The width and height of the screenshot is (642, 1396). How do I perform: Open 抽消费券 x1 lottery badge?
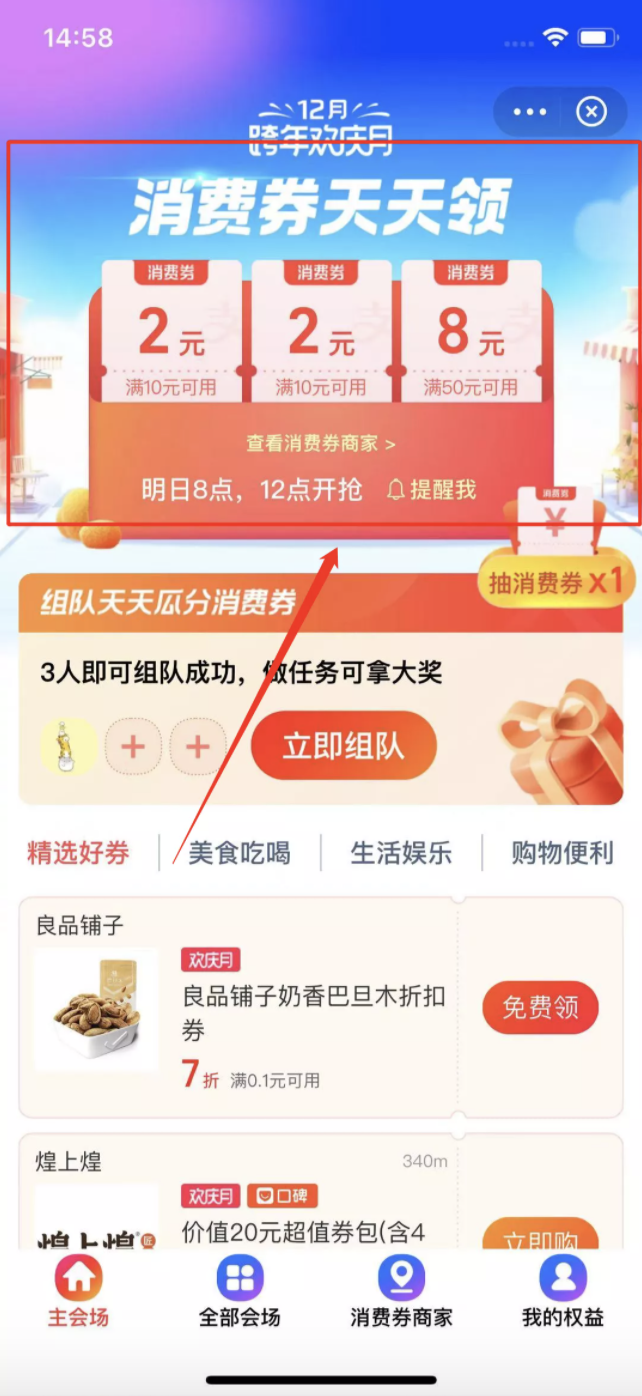(x=555, y=581)
